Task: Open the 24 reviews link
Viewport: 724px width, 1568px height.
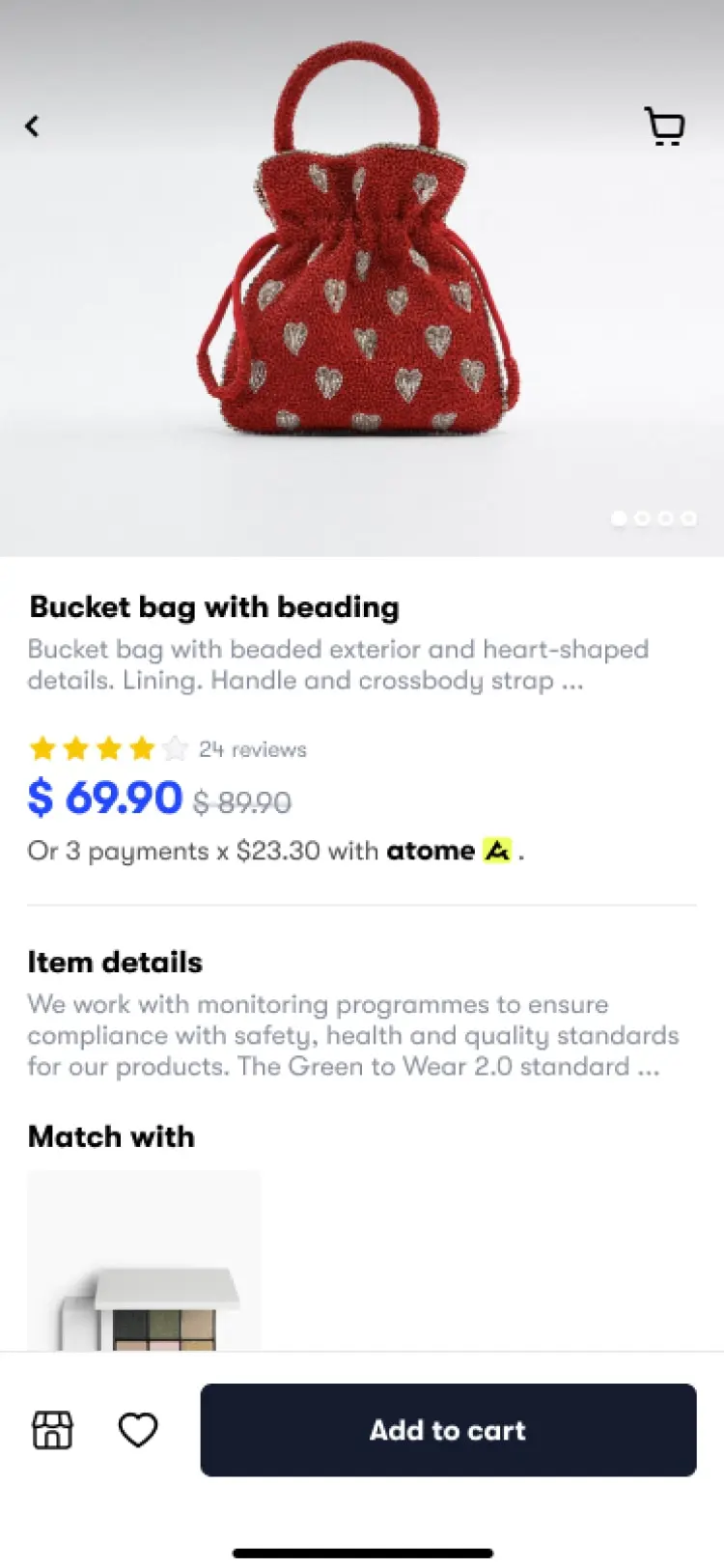Action: point(249,748)
